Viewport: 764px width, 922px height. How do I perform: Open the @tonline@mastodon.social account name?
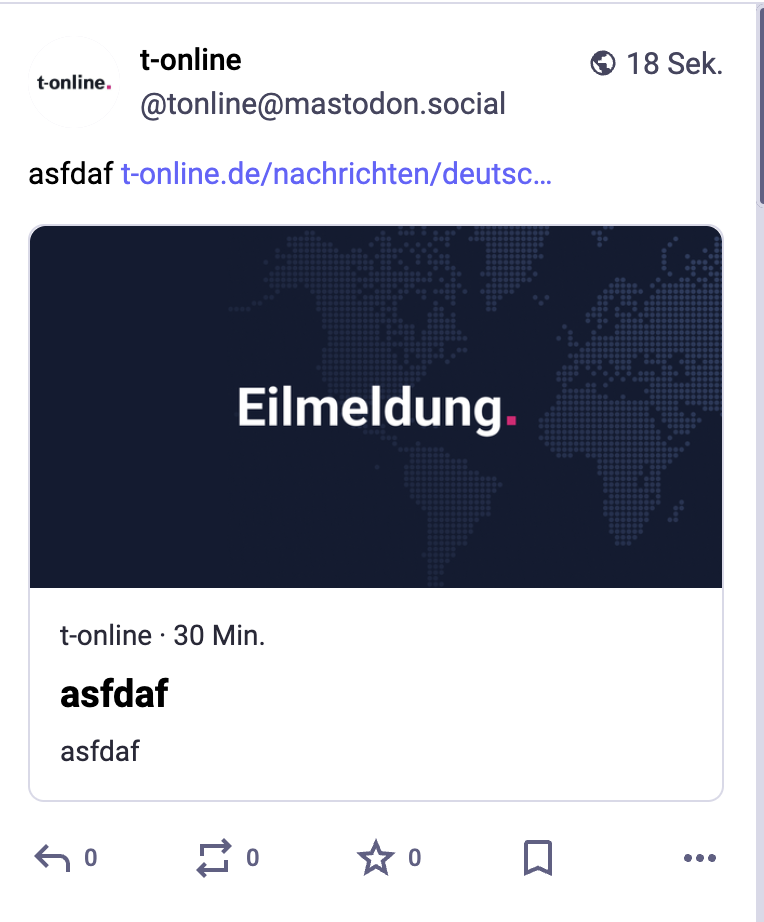point(322,103)
